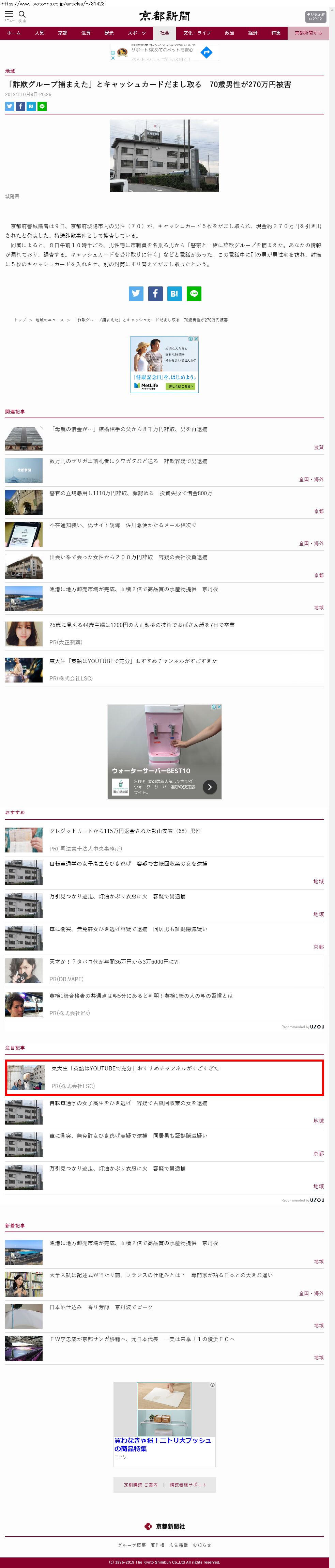The height and width of the screenshot is (1568, 335).
Task: Tap 地域のニュース in the breadcrumb
Action: tap(49, 319)
